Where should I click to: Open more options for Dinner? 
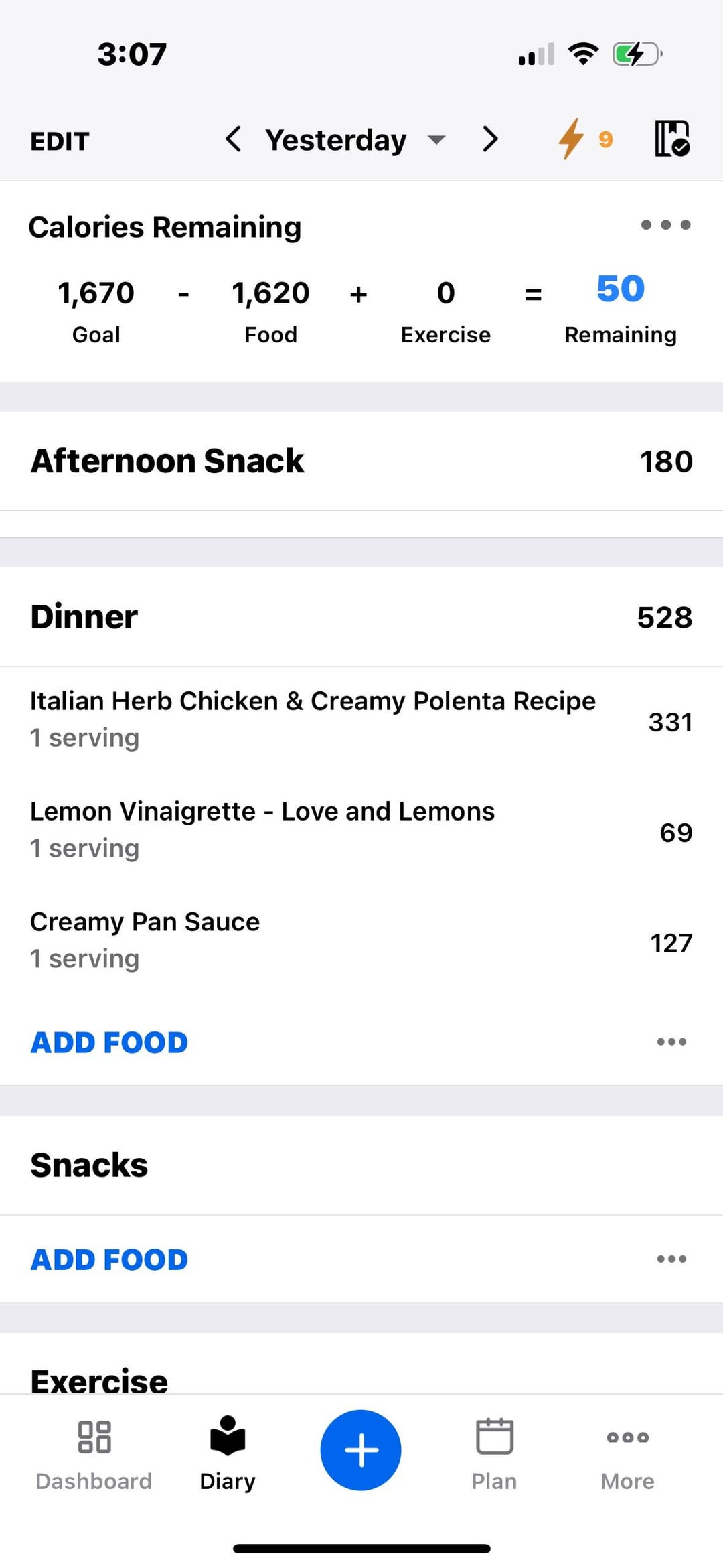click(x=671, y=1042)
